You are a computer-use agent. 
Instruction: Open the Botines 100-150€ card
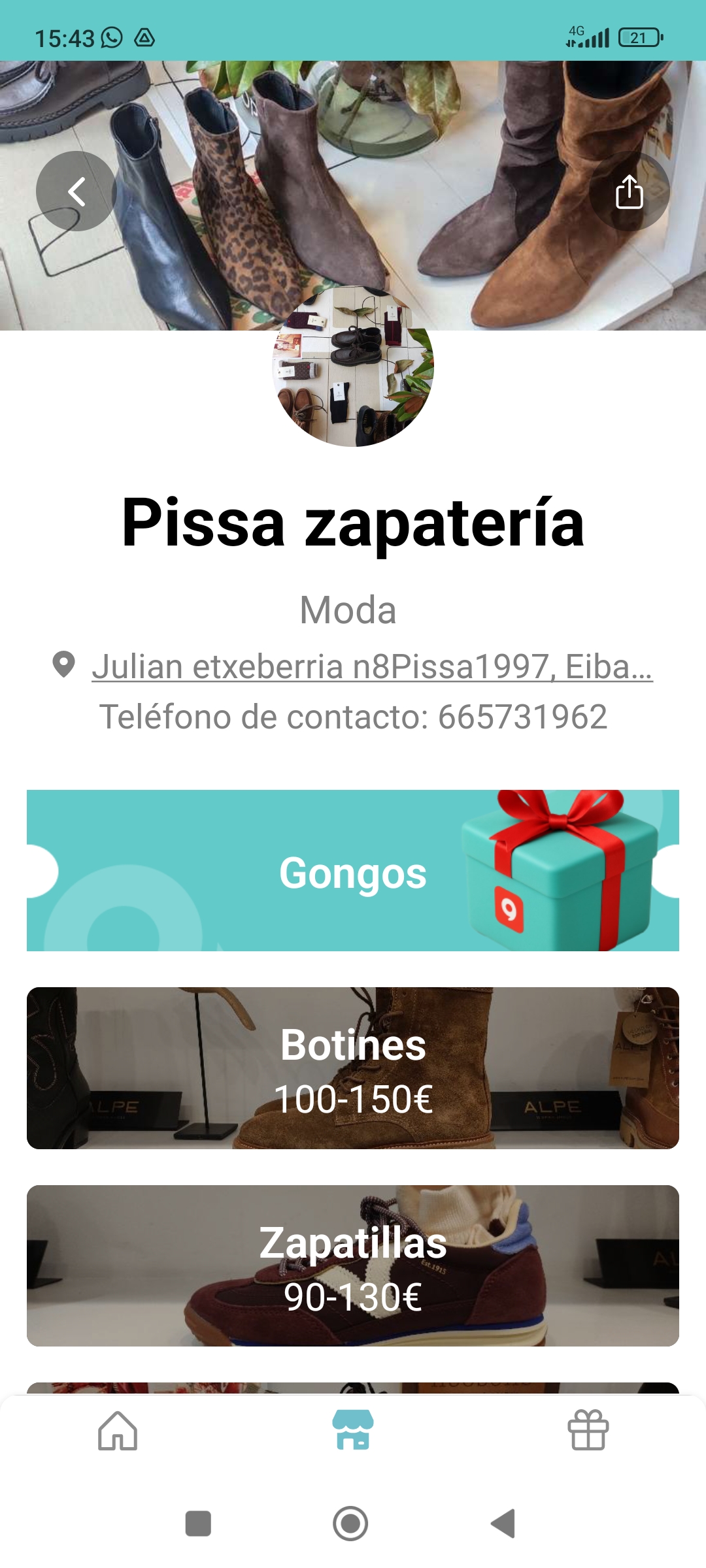(x=353, y=1068)
